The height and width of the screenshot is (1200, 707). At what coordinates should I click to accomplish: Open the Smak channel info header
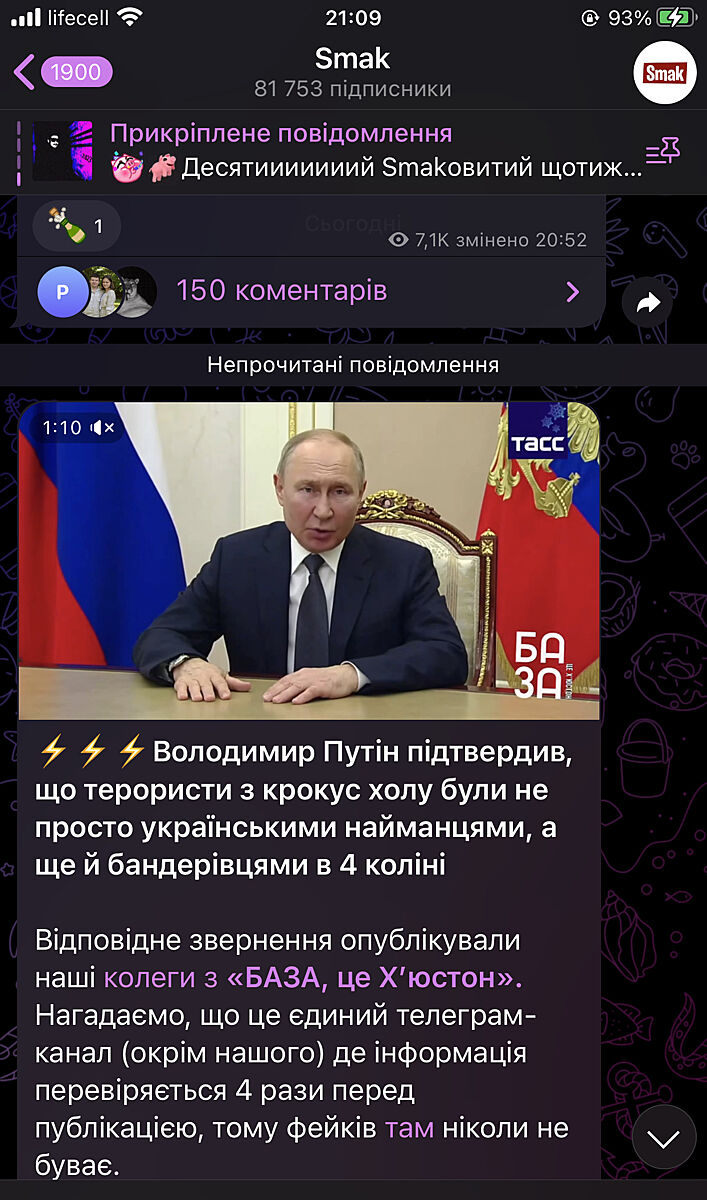[x=352, y=72]
